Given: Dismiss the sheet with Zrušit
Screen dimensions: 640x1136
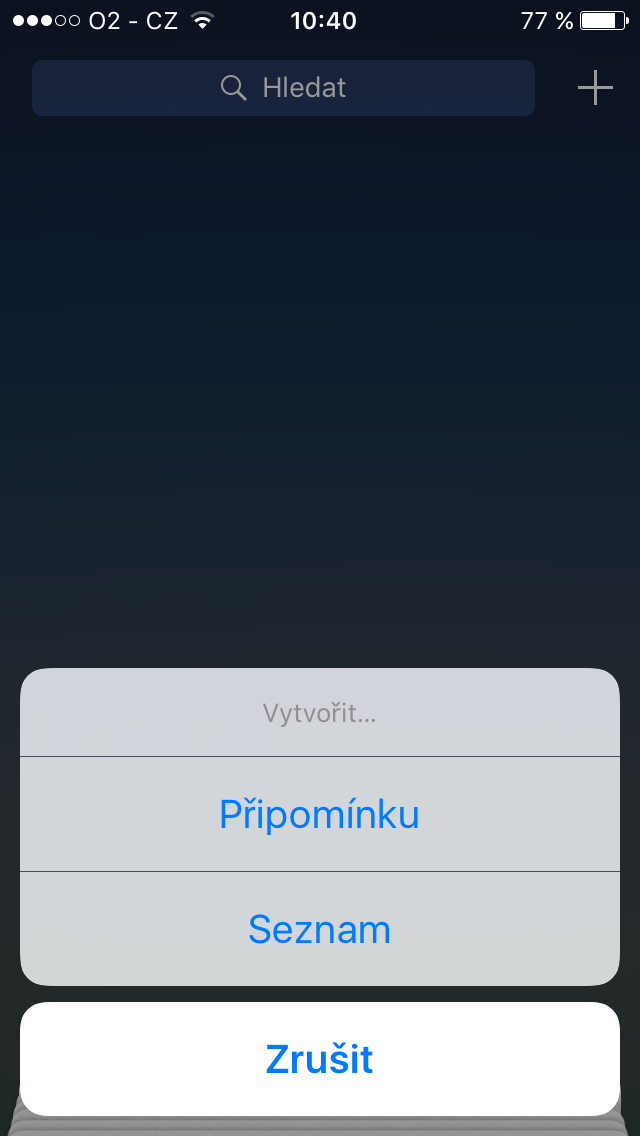Looking at the screenshot, I should click(x=319, y=1059).
